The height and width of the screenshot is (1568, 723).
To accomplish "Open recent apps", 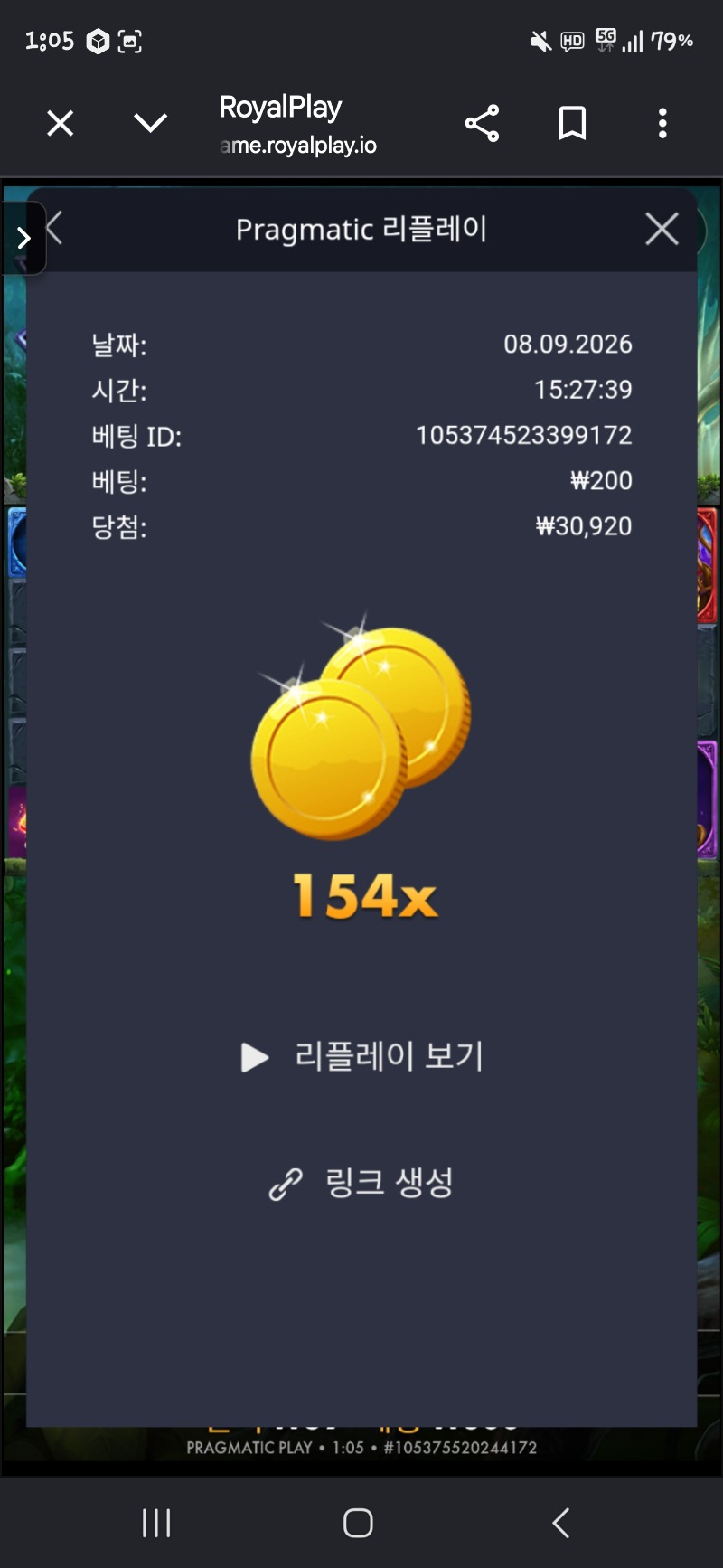I will [156, 1523].
